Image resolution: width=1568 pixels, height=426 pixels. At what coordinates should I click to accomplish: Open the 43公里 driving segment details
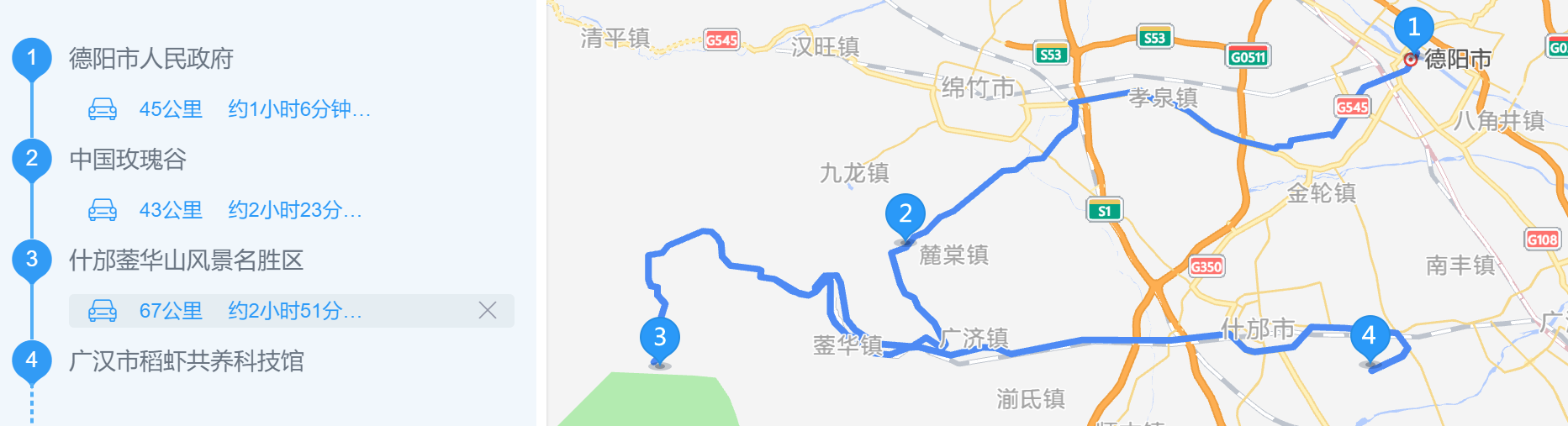pyautogui.click(x=225, y=210)
